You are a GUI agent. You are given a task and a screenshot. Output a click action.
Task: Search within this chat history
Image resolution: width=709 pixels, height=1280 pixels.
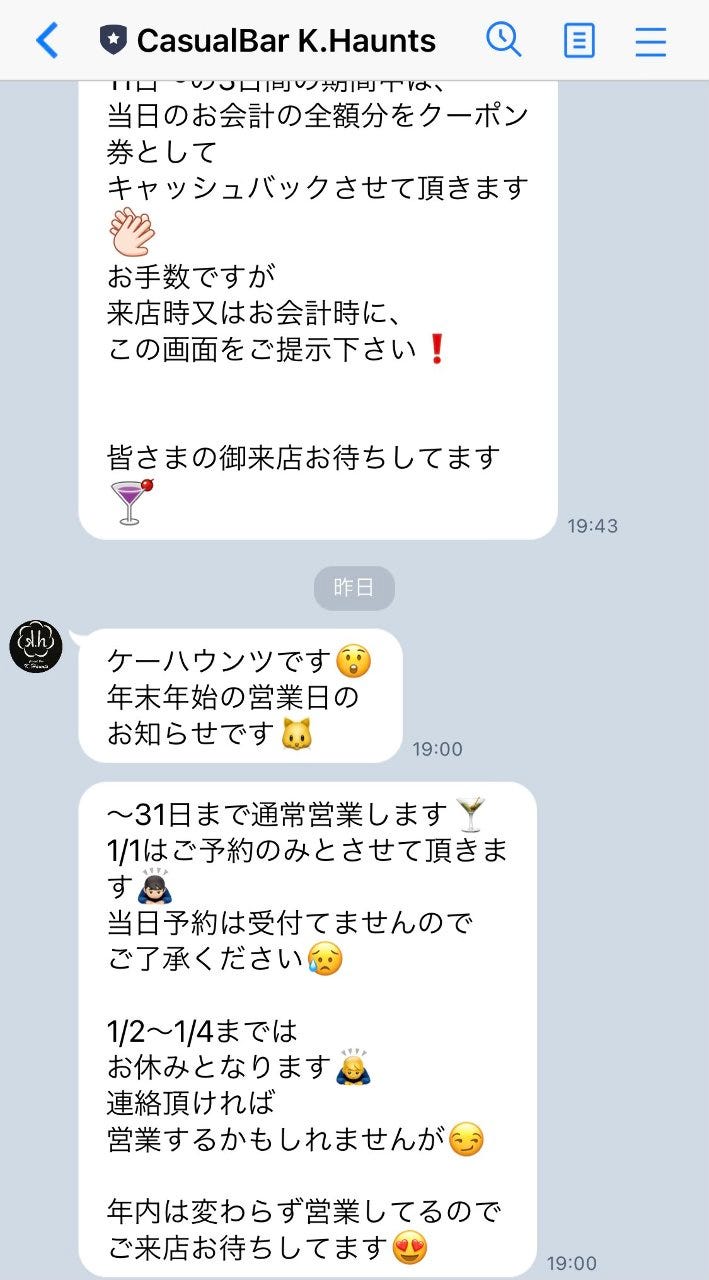503,40
